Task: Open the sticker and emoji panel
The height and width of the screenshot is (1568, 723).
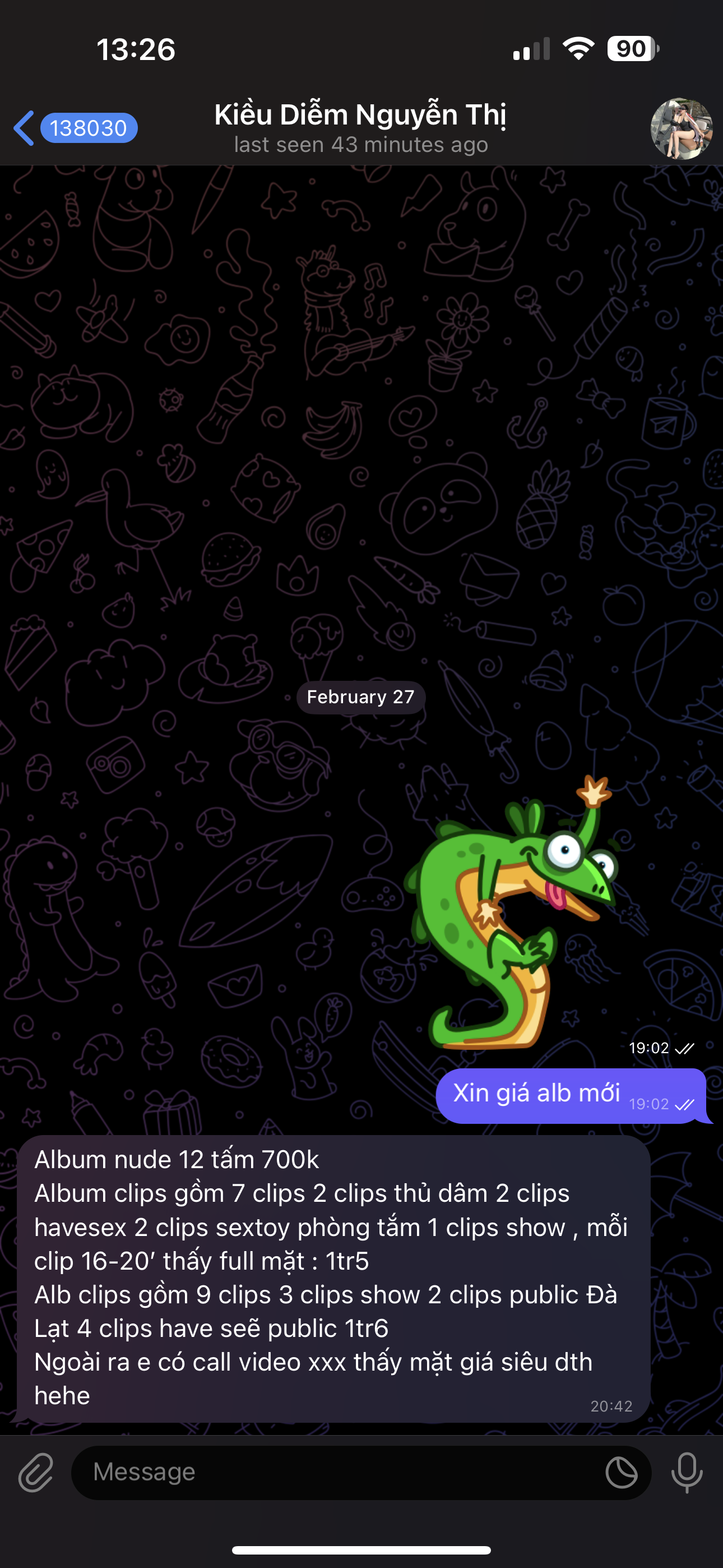Action: point(623,1473)
